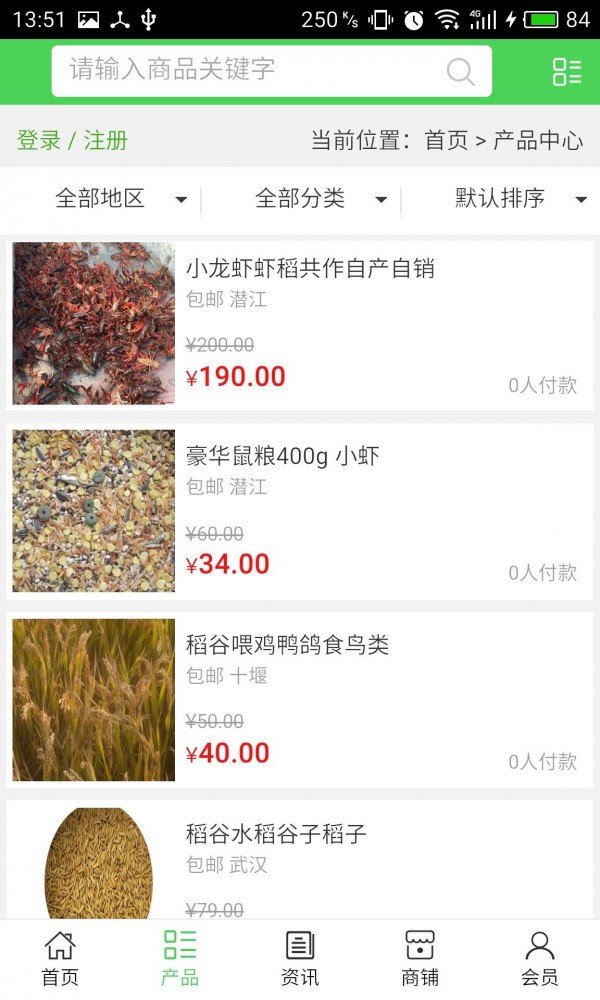Select the 稻谷水稻谷子稻子 product
600x1000 pixels.
[x=276, y=834]
